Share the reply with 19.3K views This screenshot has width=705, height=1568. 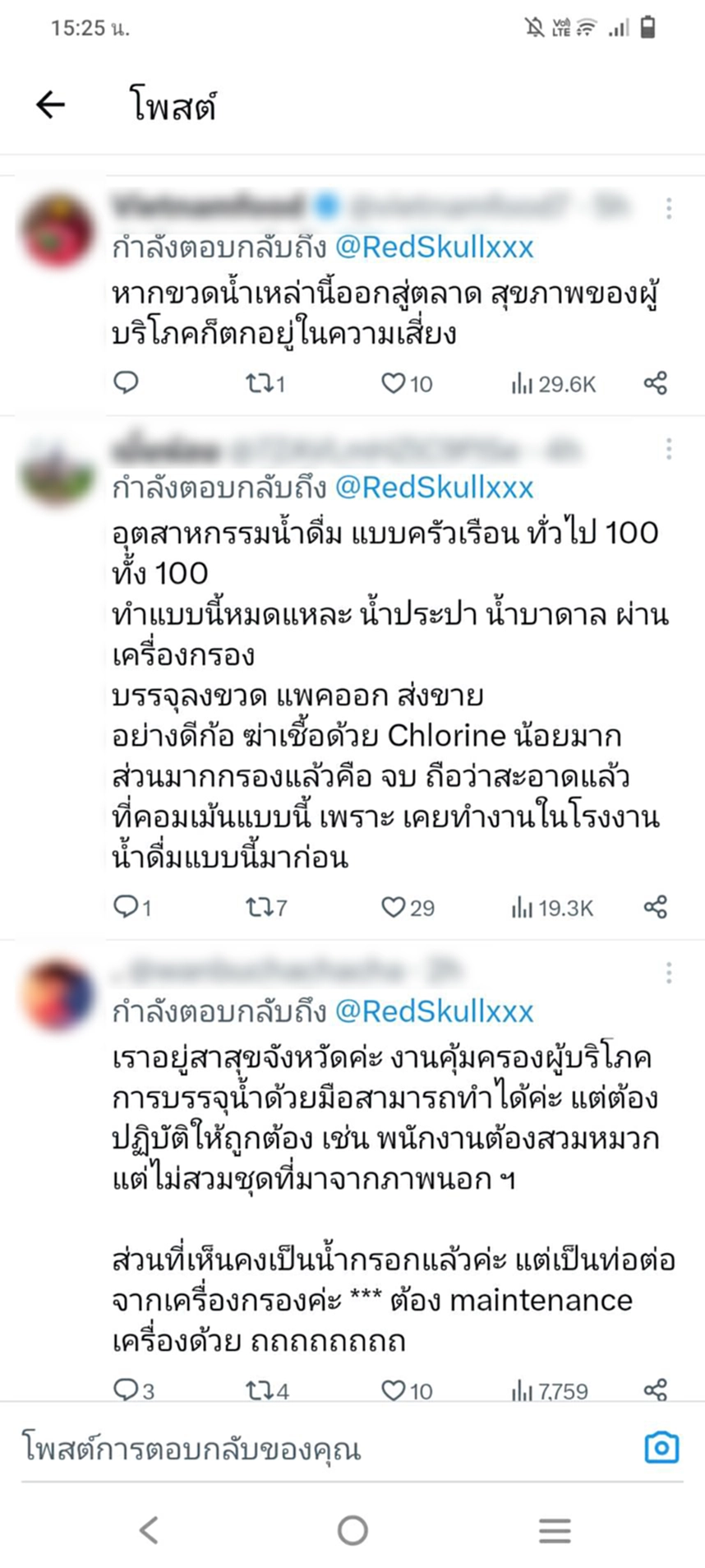655,908
